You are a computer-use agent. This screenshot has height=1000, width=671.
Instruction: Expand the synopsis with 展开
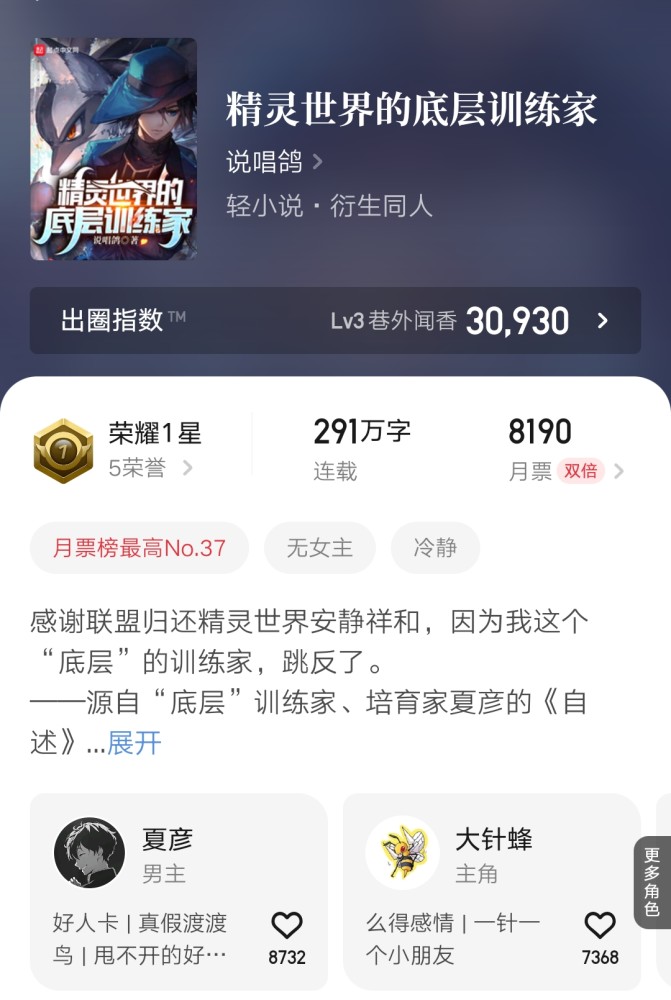[134, 743]
